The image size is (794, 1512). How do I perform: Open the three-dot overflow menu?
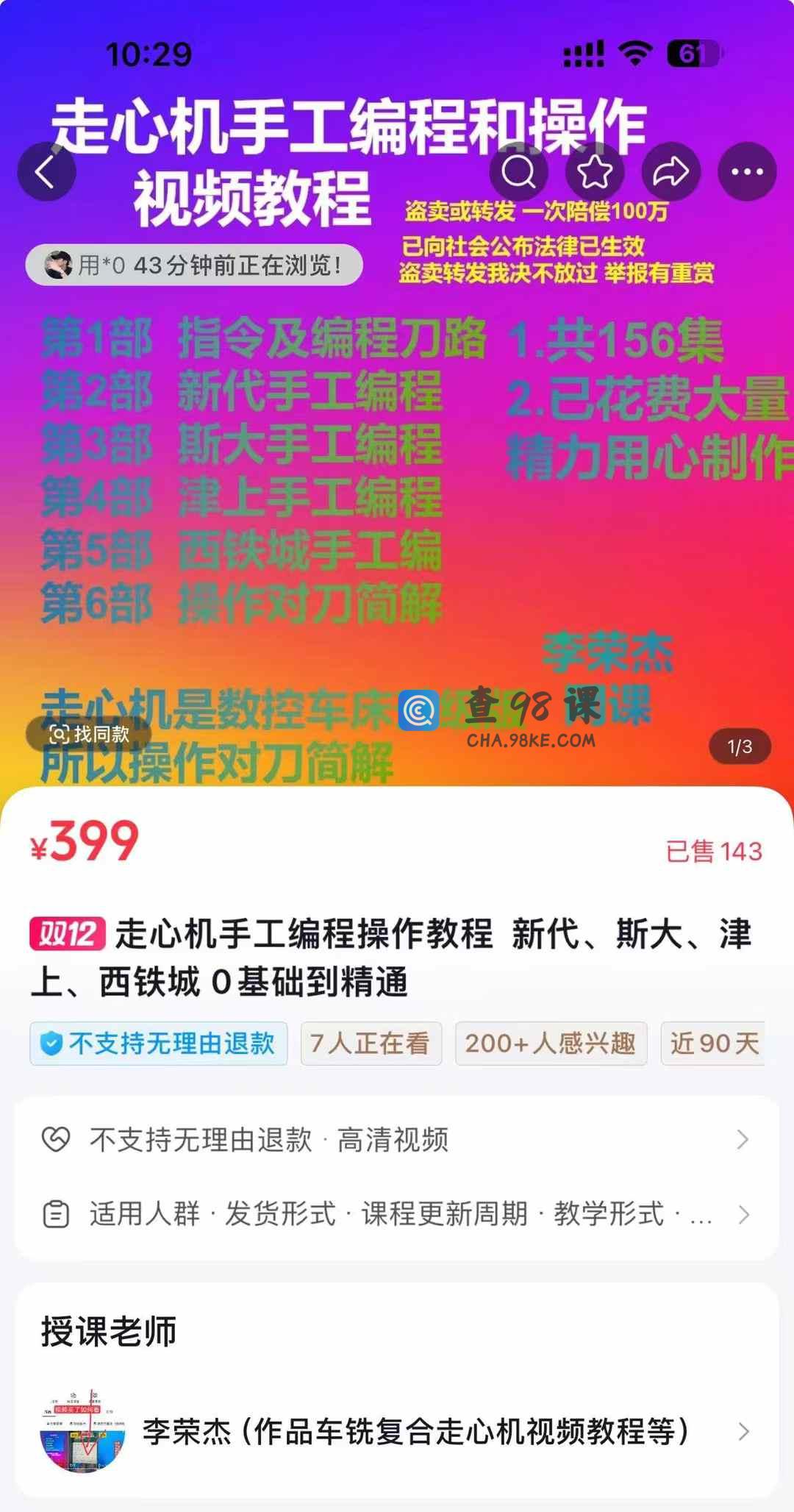pos(747,172)
